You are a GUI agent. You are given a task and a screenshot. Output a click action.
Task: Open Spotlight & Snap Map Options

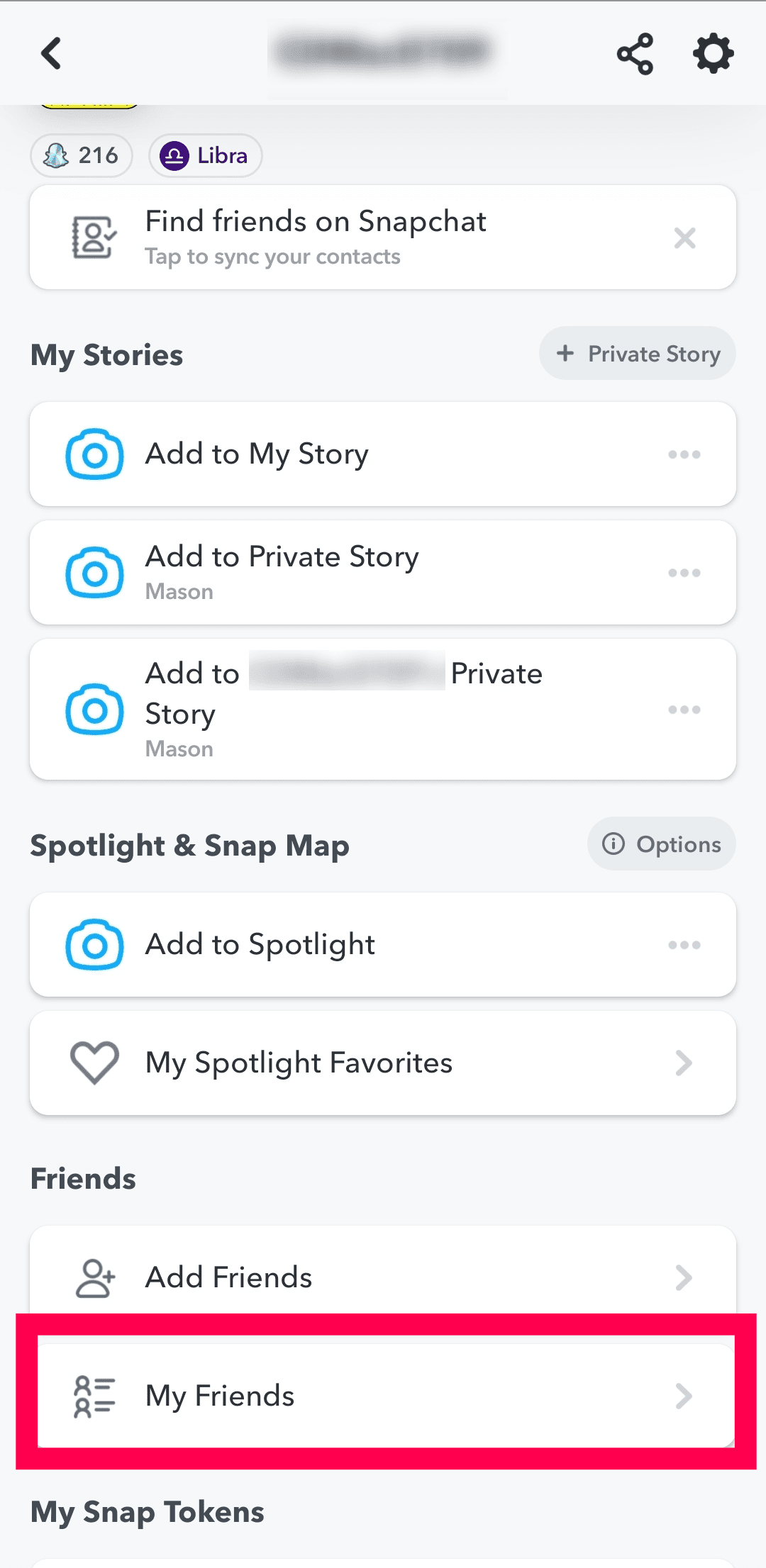tap(661, 844)
